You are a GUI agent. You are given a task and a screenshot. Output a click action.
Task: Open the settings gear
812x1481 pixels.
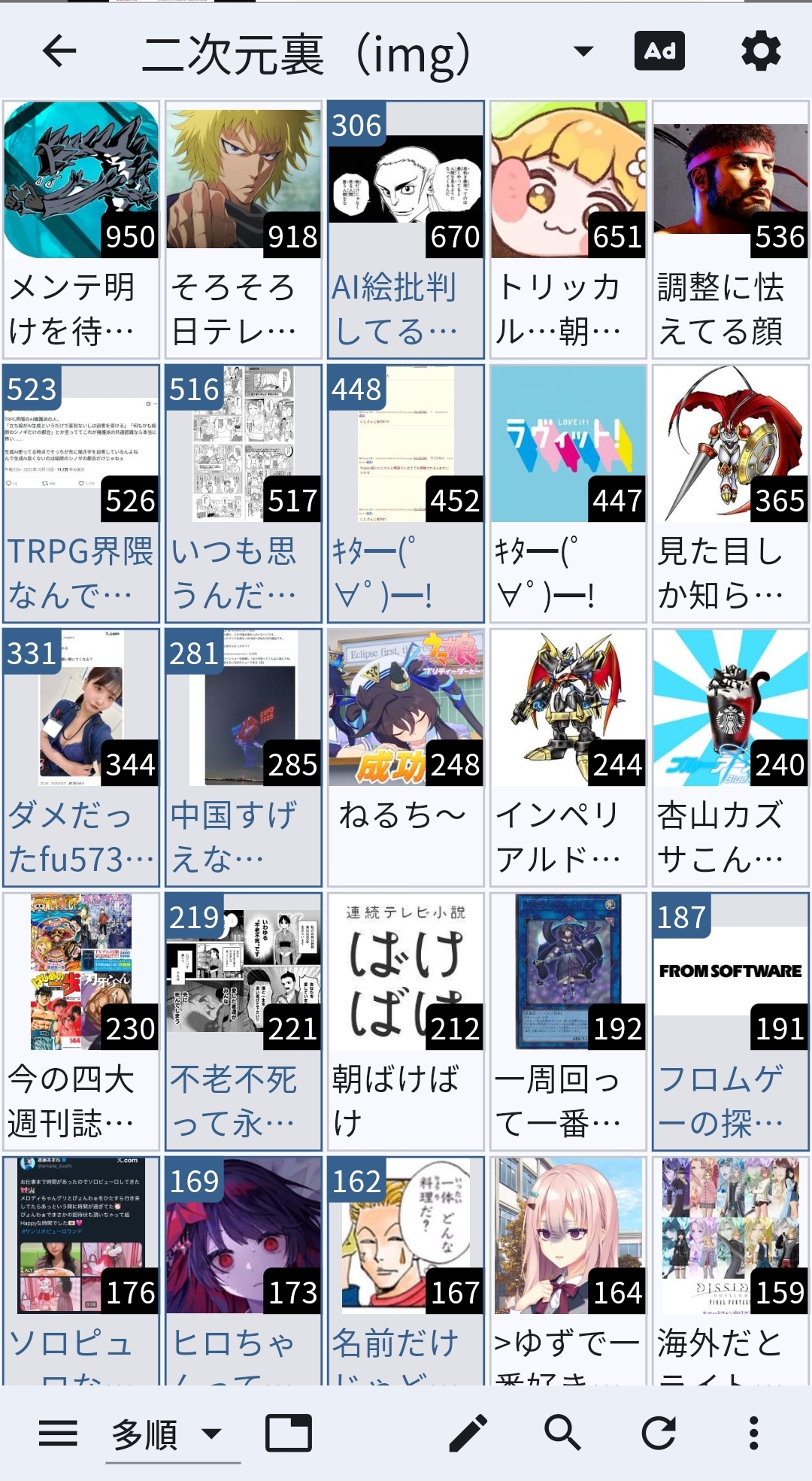click(761, 52)
